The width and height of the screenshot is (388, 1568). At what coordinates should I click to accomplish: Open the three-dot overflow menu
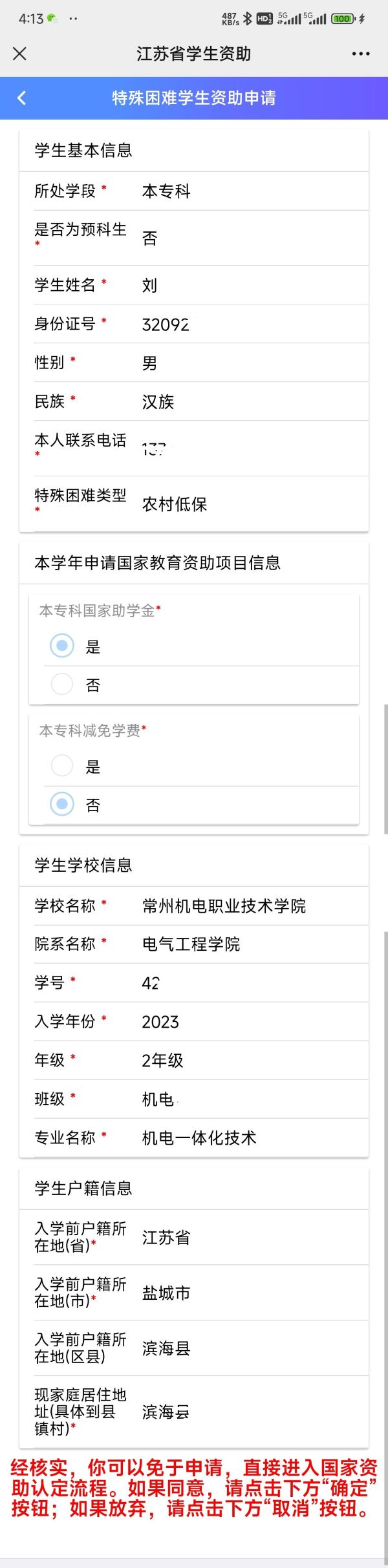coord(361,54)
